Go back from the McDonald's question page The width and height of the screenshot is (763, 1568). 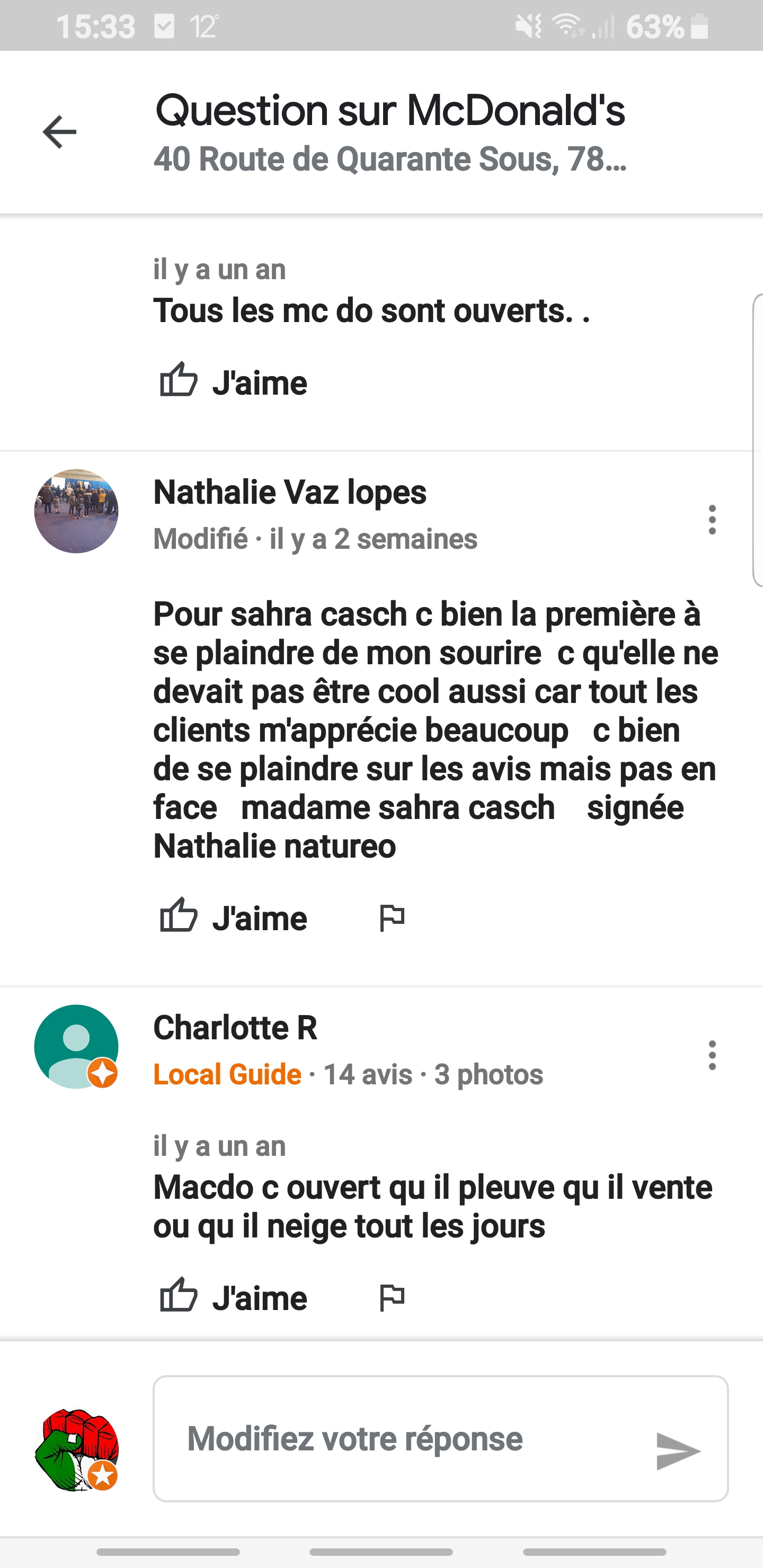click(x=60, y=131)
